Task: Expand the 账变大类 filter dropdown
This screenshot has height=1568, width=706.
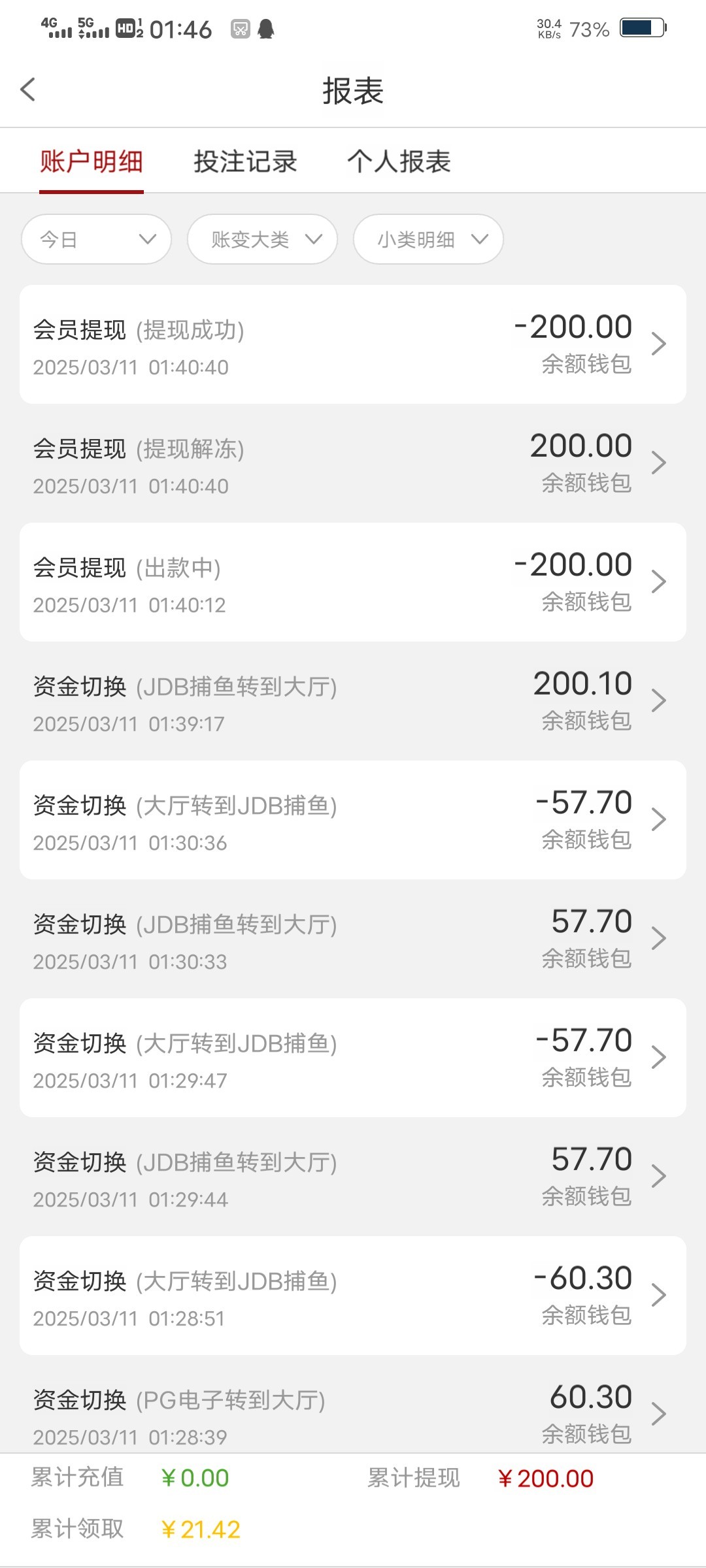Action: [x=262, y=239]
